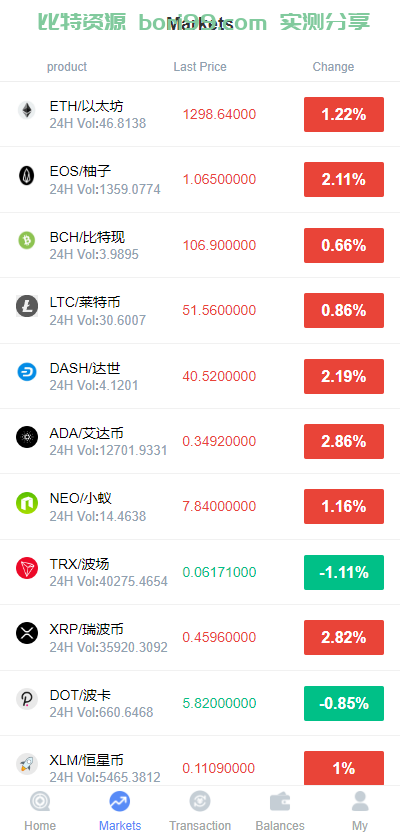Open the EOS/柚子 market row
Screen dimensions: 400x836
pyautogui.click(x=200, y=180)
